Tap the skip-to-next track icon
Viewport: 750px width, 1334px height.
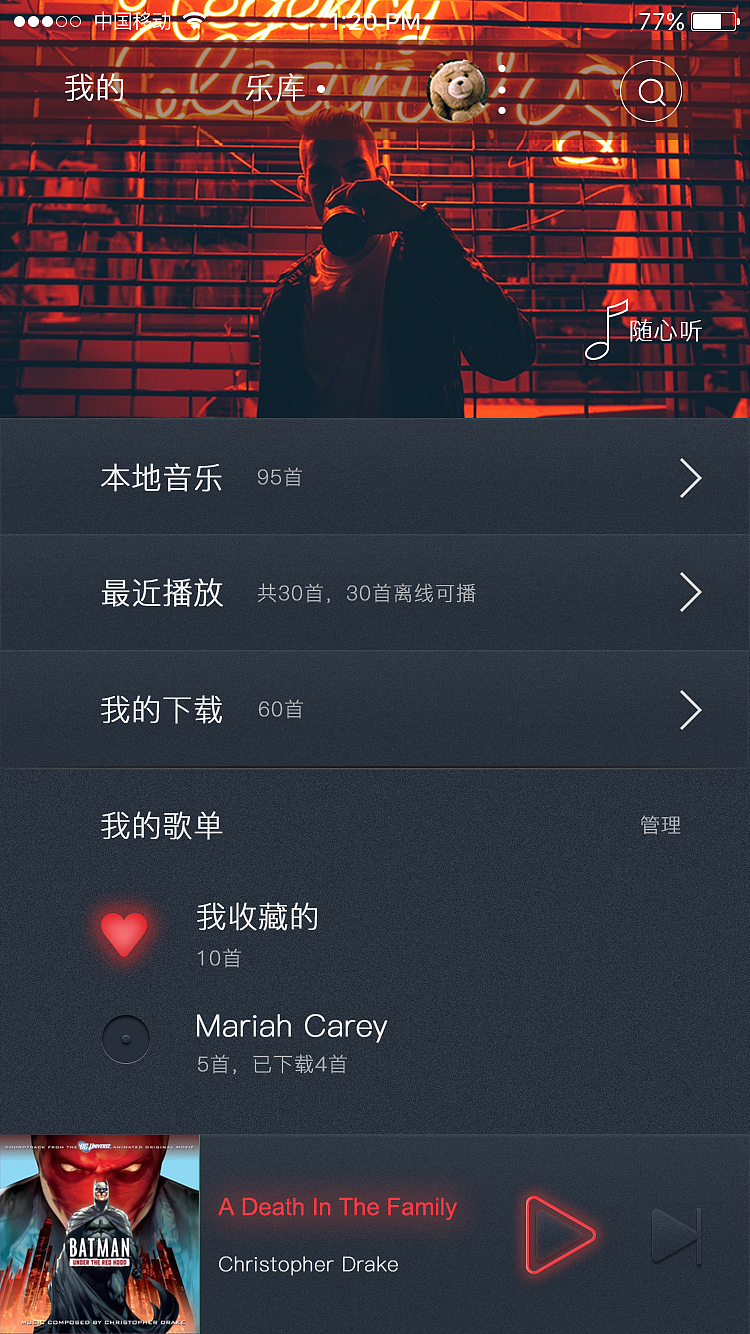coord(677,1232)
